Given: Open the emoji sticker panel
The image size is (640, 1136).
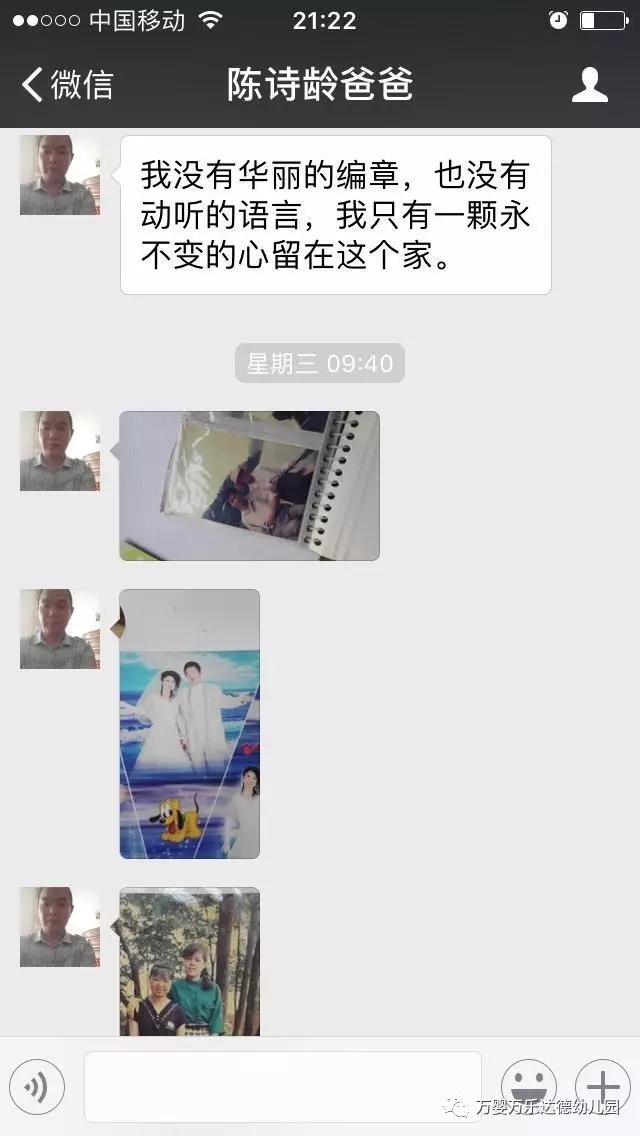Looking at the screenshot, I should pos(528,1086).
